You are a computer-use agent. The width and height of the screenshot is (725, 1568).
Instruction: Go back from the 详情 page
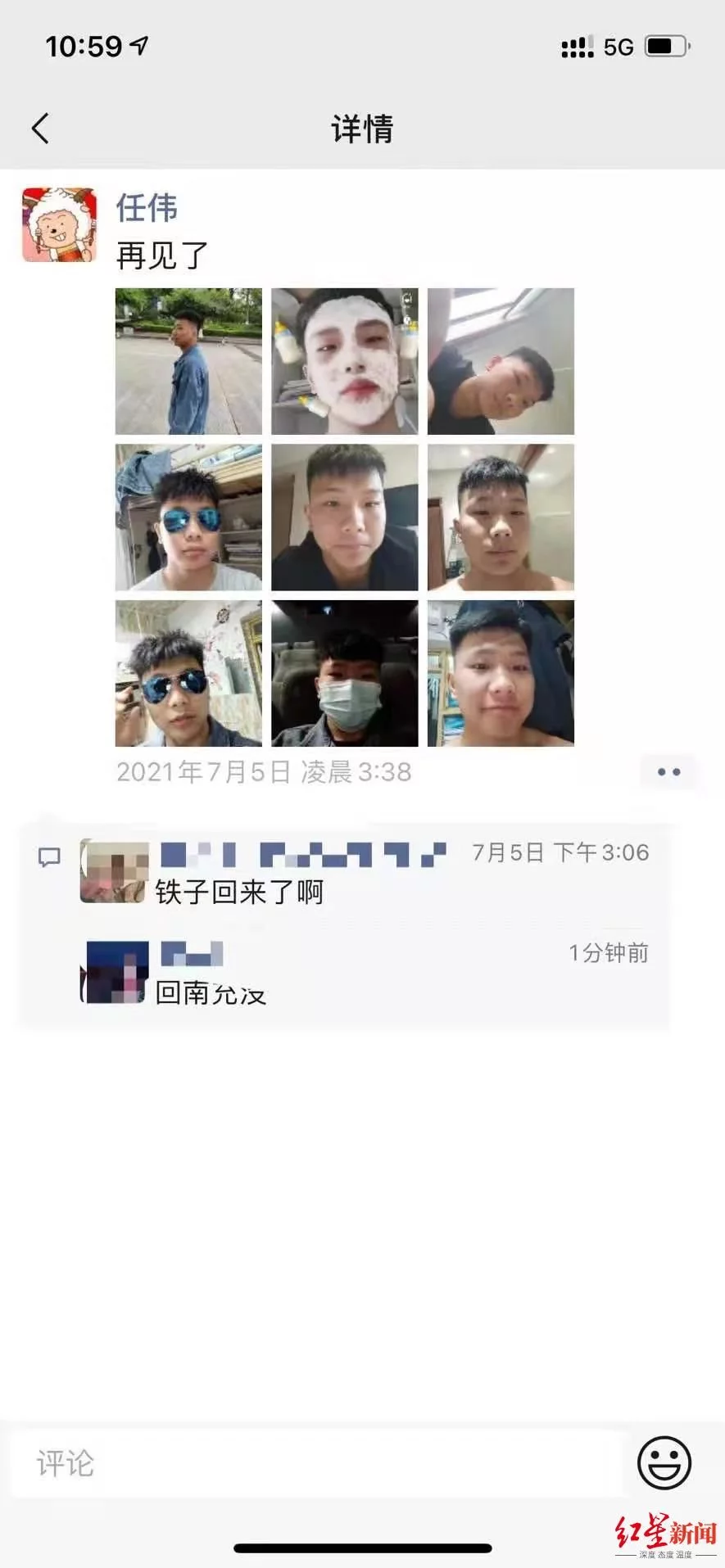tap(40, 129)
